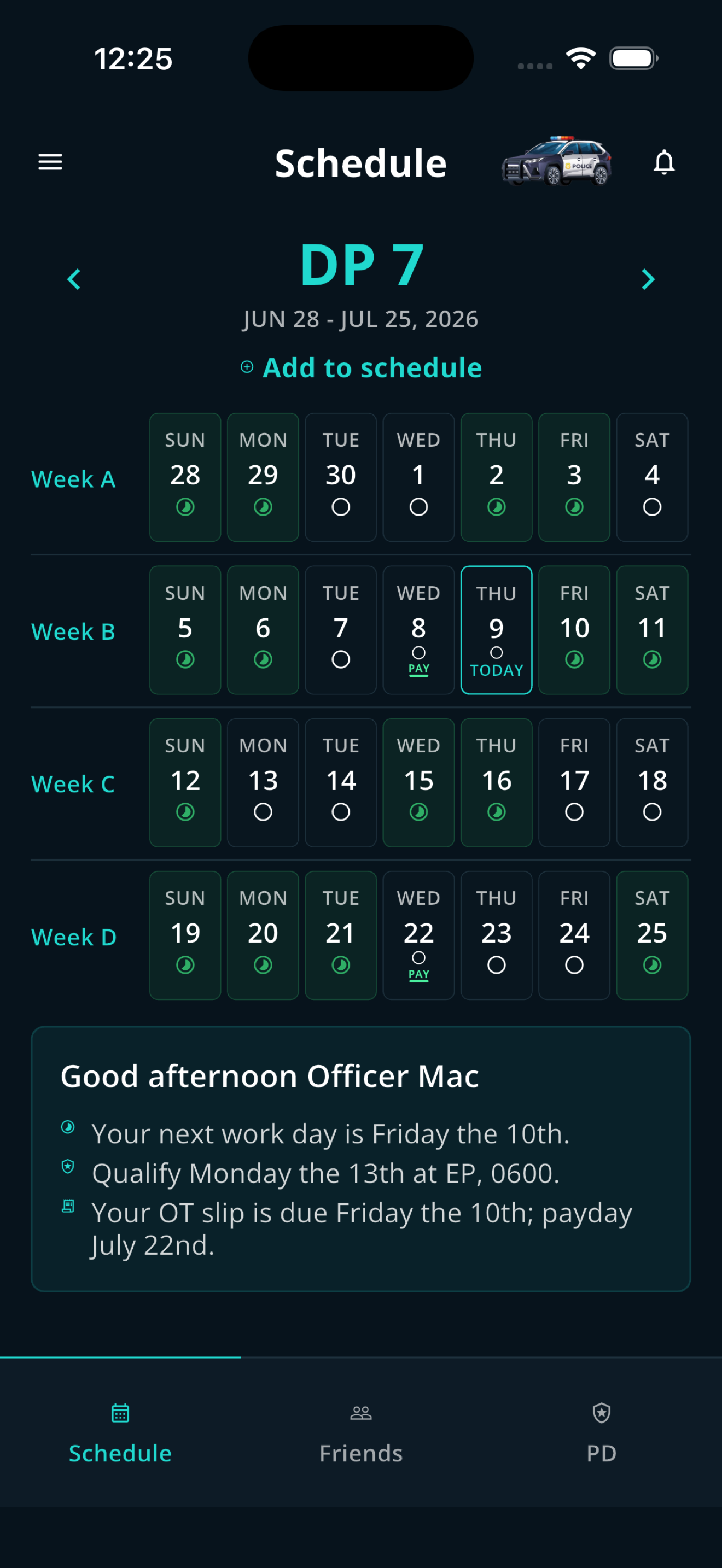Open the notifications bell
This screenshot has width=722, height=1568.
(663, 162)
